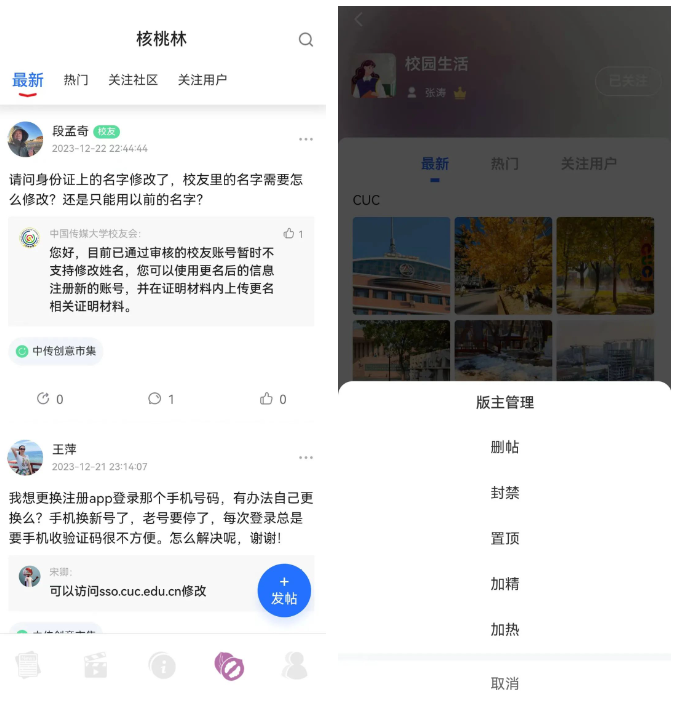Open the overflow menu on 段孟奇's post
Image resolution: width=674 pixels, height=705 pixels.
pos(306,139)
